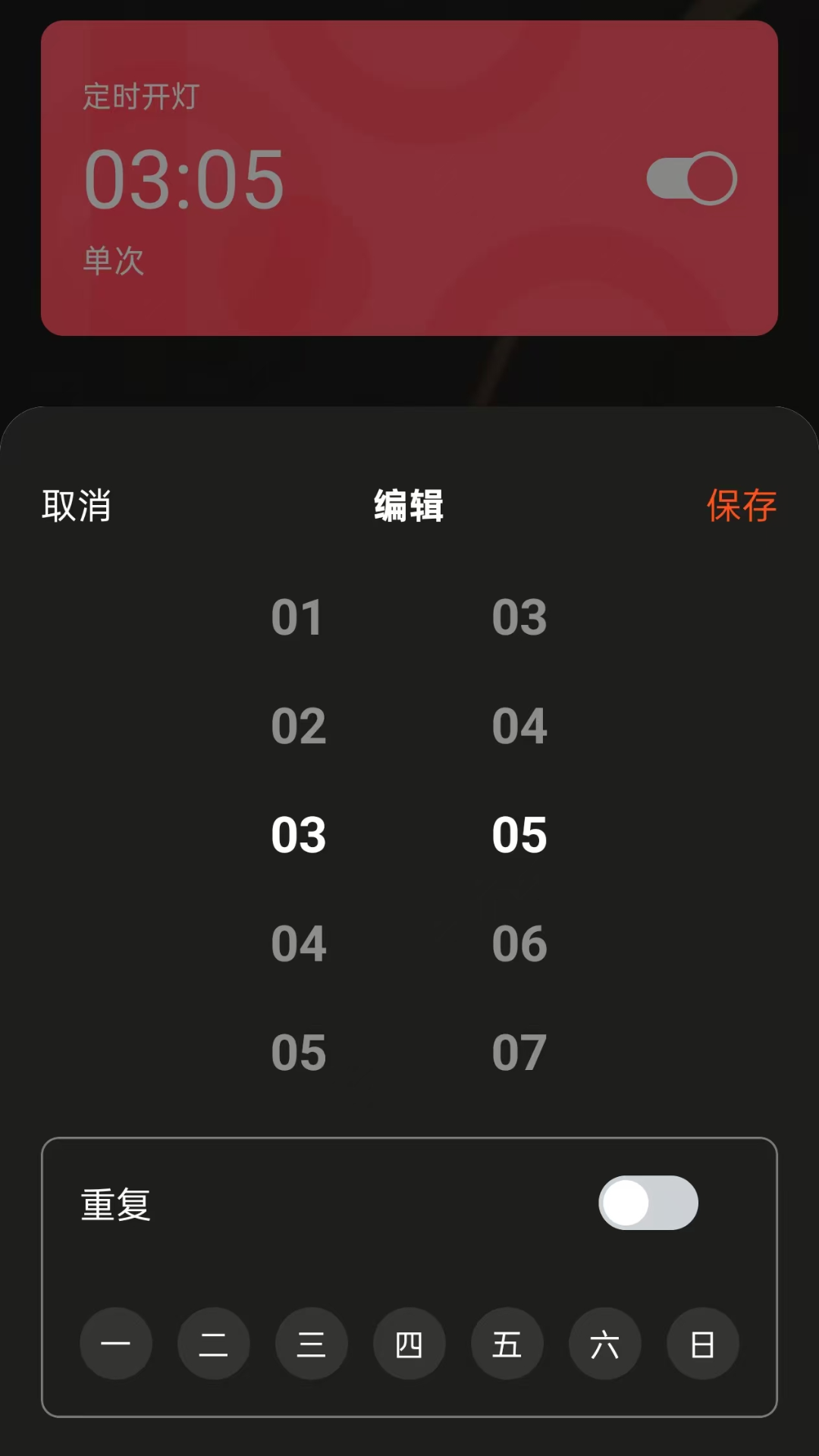Select hour 04 in the time picker

297,943
